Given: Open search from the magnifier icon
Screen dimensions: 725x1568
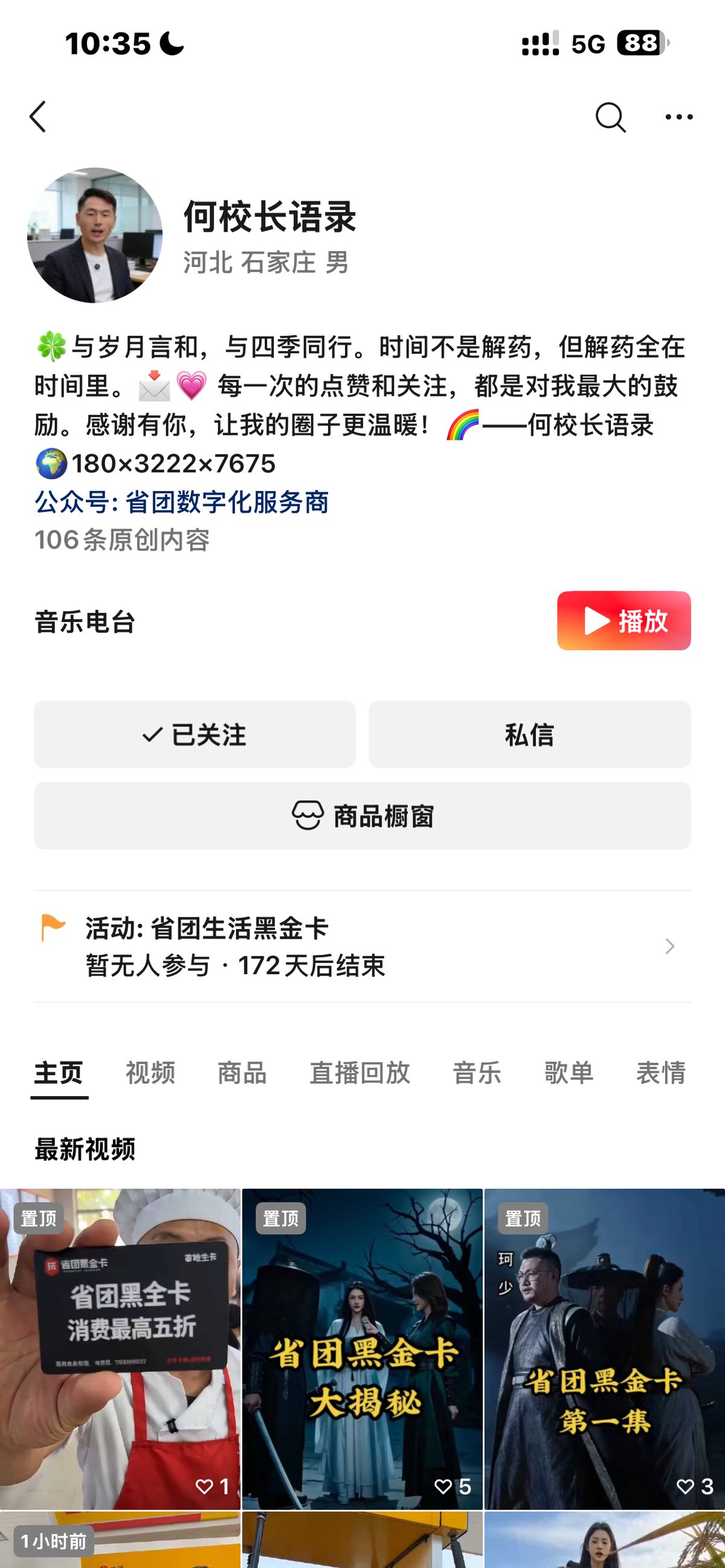Looking at the screenshot, I should point(610,116).
